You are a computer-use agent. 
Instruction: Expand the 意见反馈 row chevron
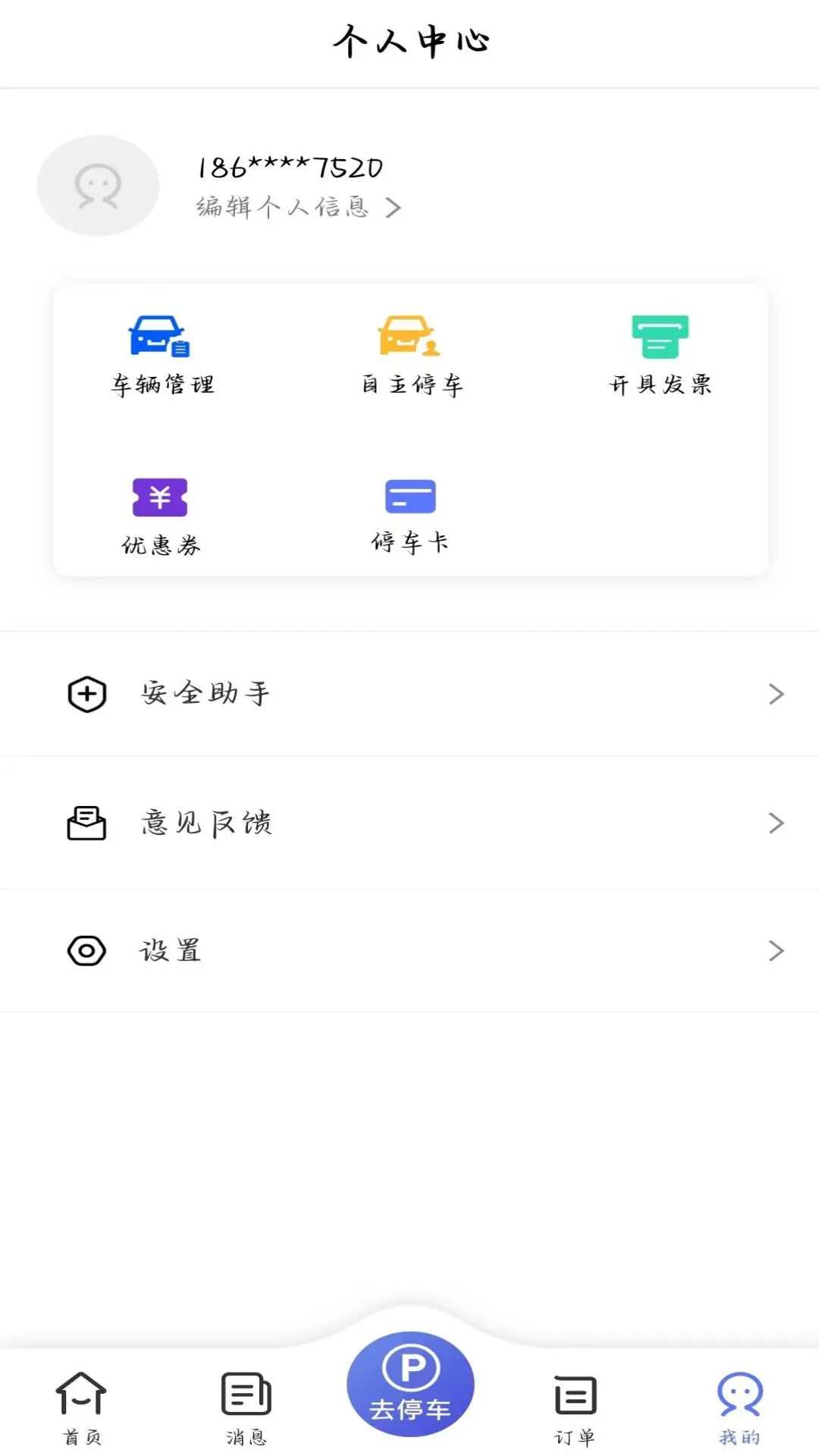tap(775, 823)
